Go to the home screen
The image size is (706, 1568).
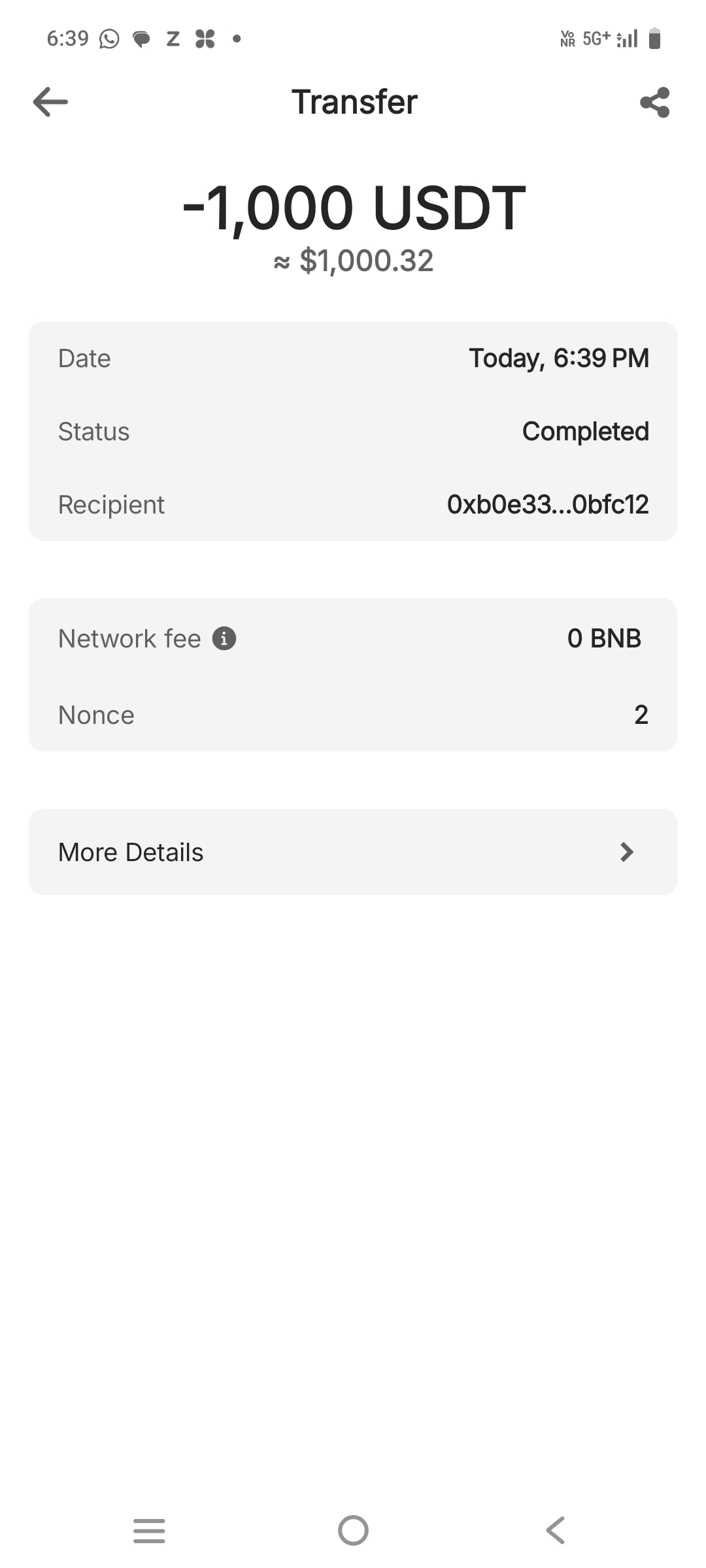353,1530
